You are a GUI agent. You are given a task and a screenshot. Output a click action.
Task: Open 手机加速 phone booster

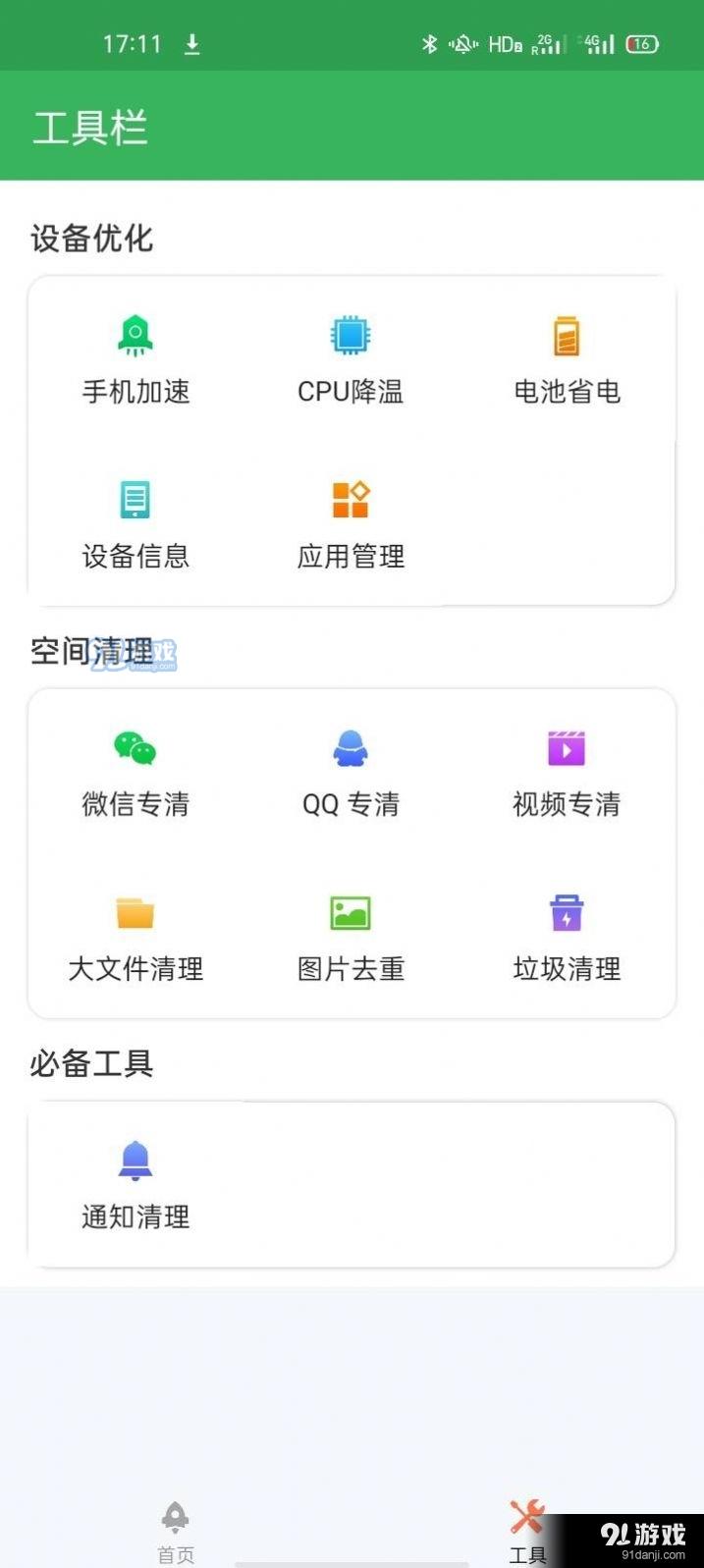(x=135, y=359)
